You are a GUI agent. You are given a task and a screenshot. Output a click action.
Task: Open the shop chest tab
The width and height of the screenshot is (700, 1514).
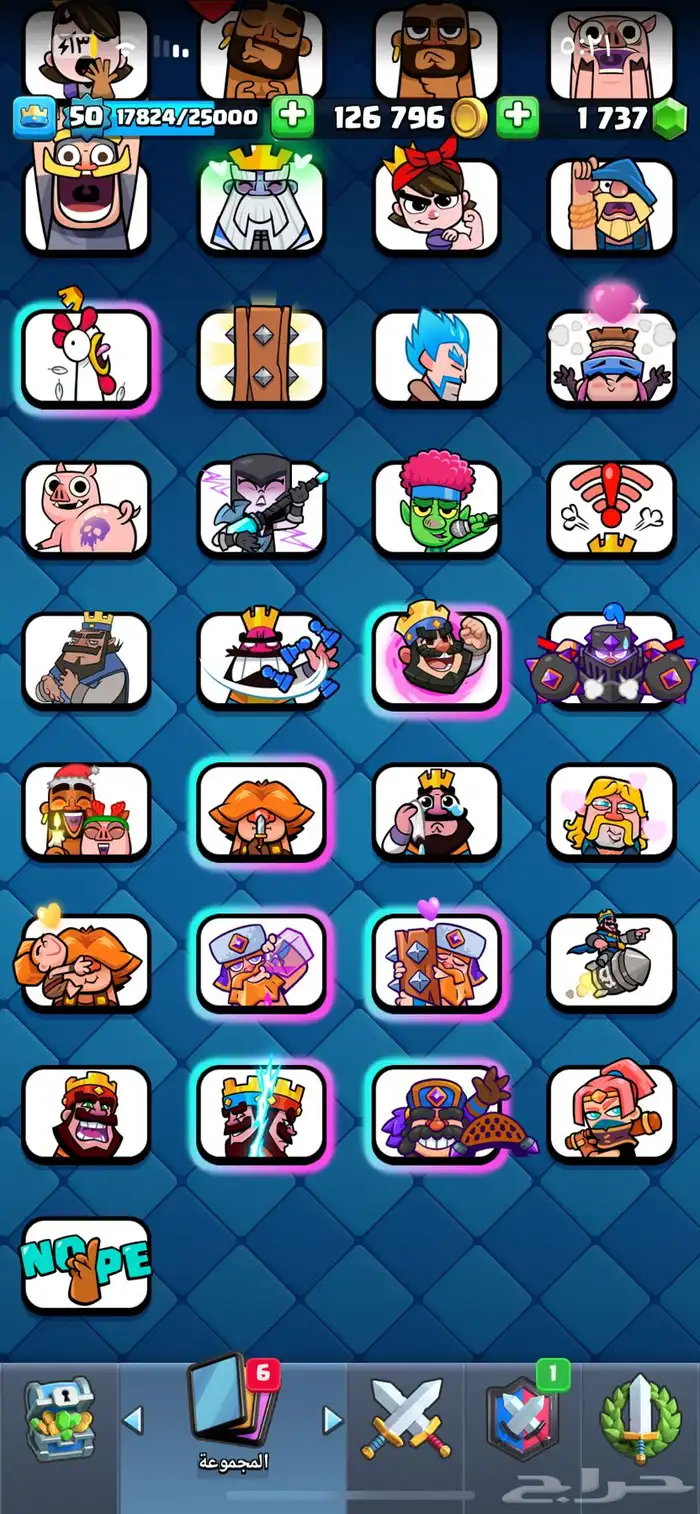tap(59, 1419)
